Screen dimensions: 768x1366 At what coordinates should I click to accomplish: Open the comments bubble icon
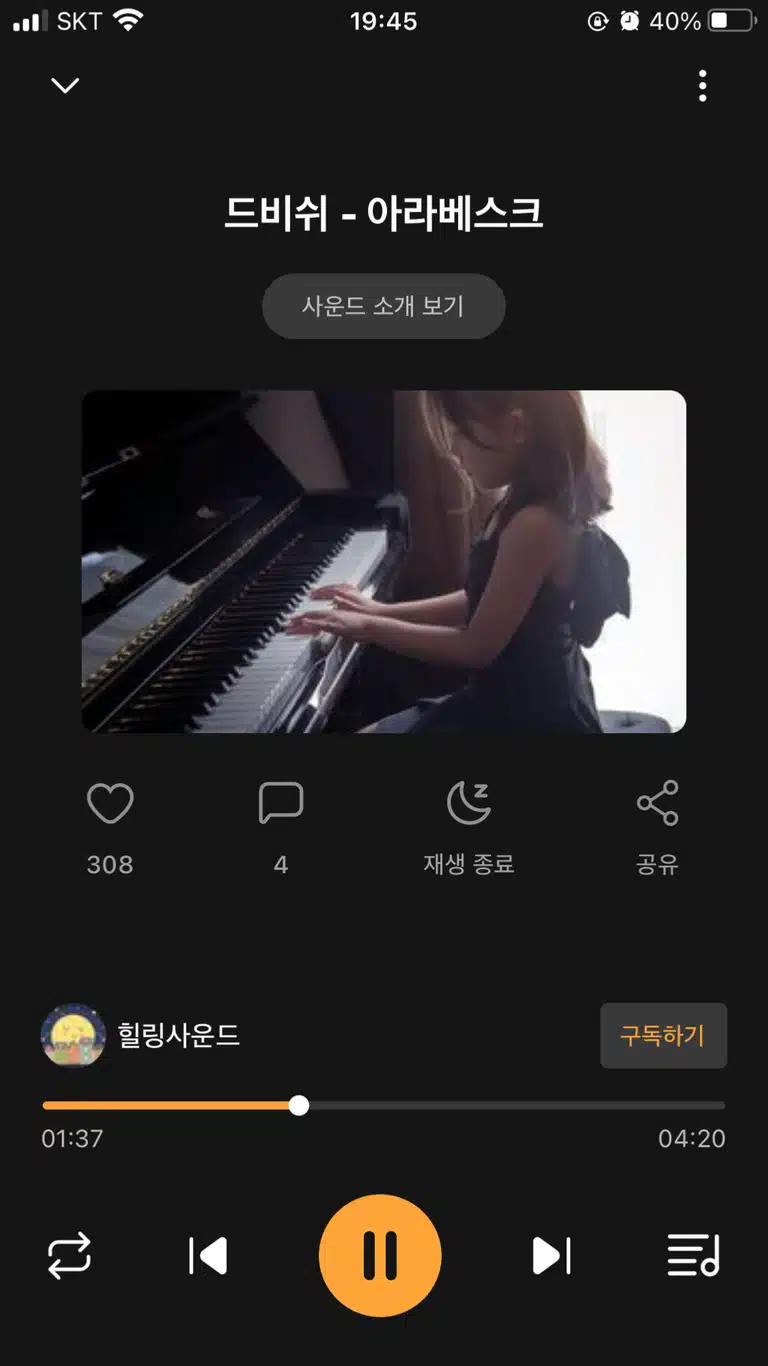[x=281, y=803]
